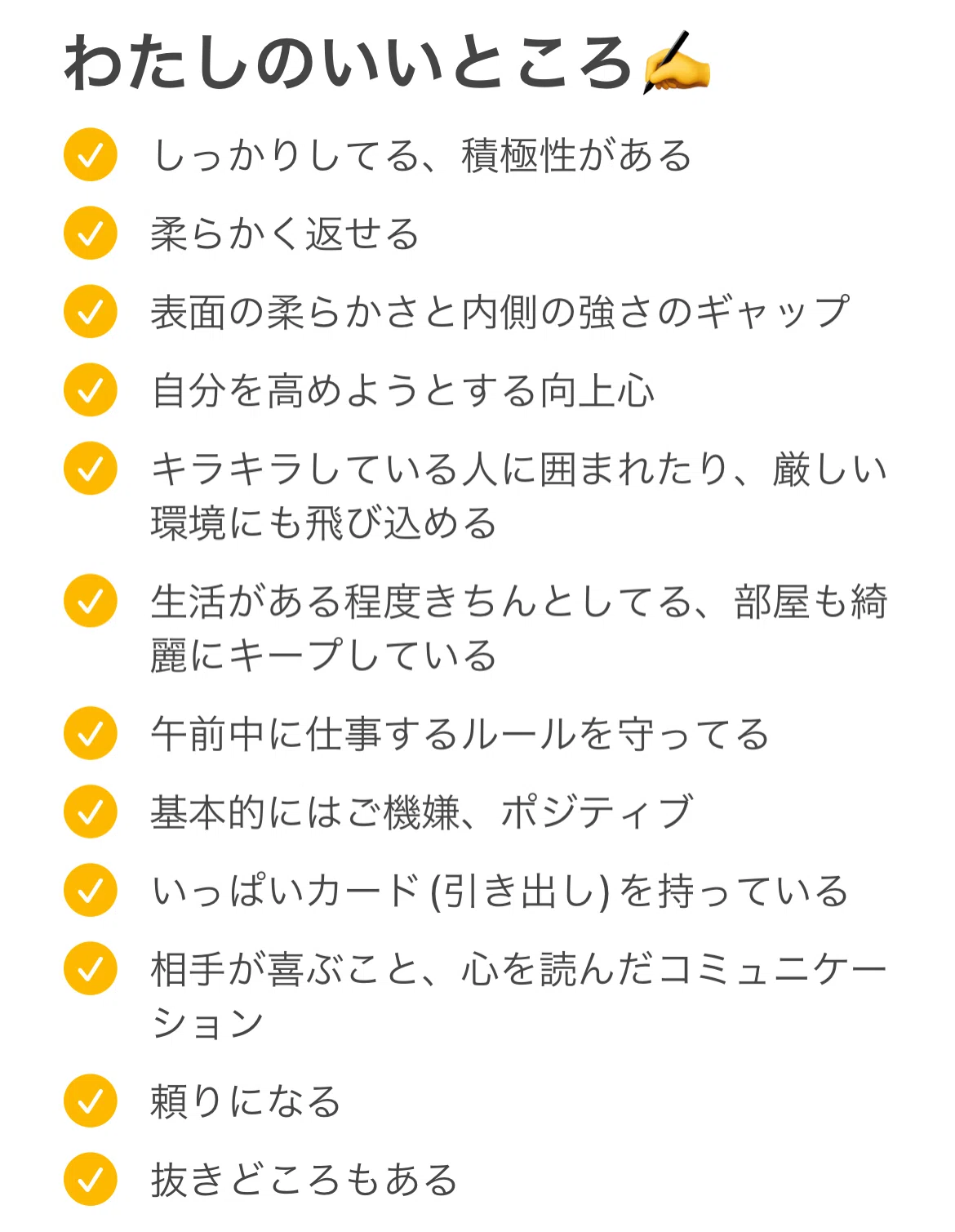Uncheck 抜きどころもある
Image resolution: width=955 pixels, height=1232 pixels.
coord(91,1179)
